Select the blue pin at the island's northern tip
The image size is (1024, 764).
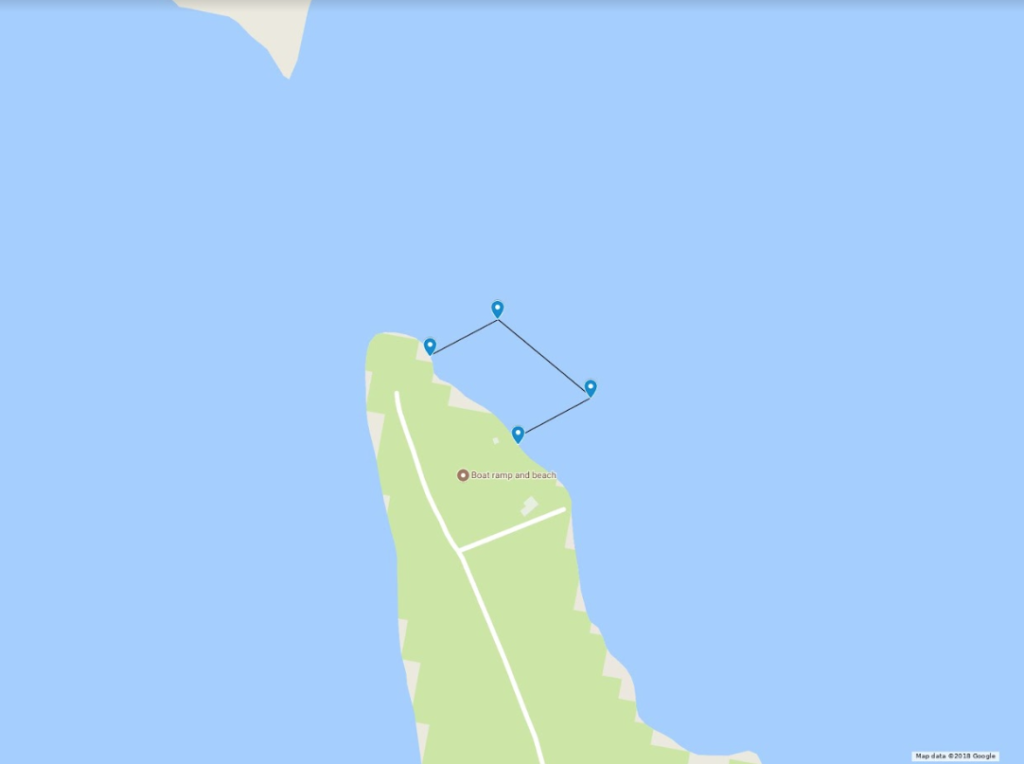pyautogui.click(x=430, y=346)
